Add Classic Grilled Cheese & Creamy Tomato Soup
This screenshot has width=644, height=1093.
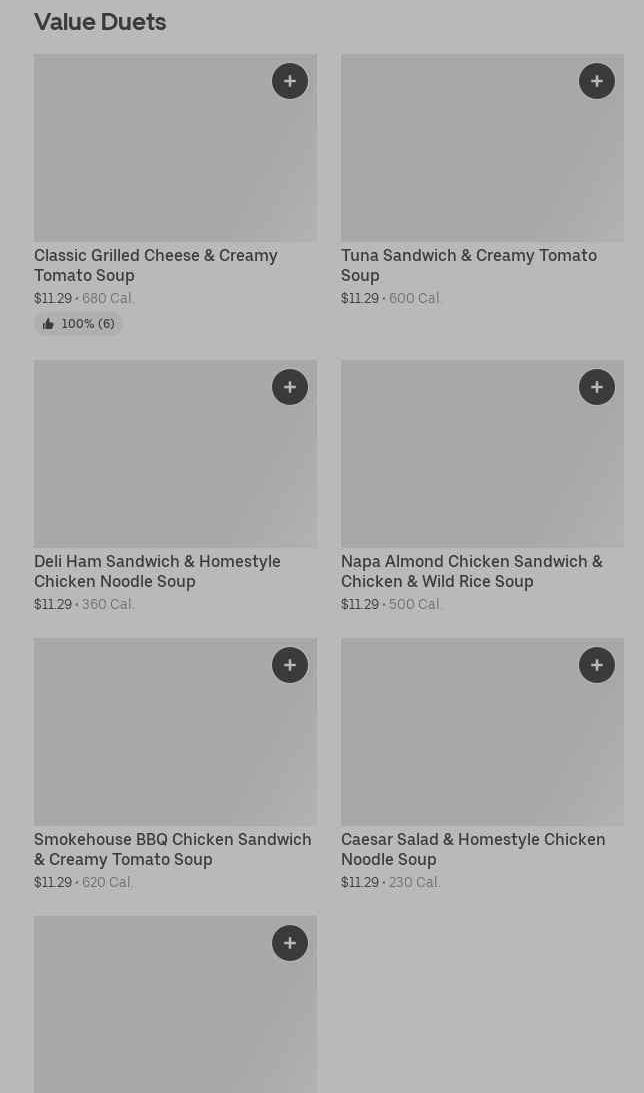click(290, 81)
